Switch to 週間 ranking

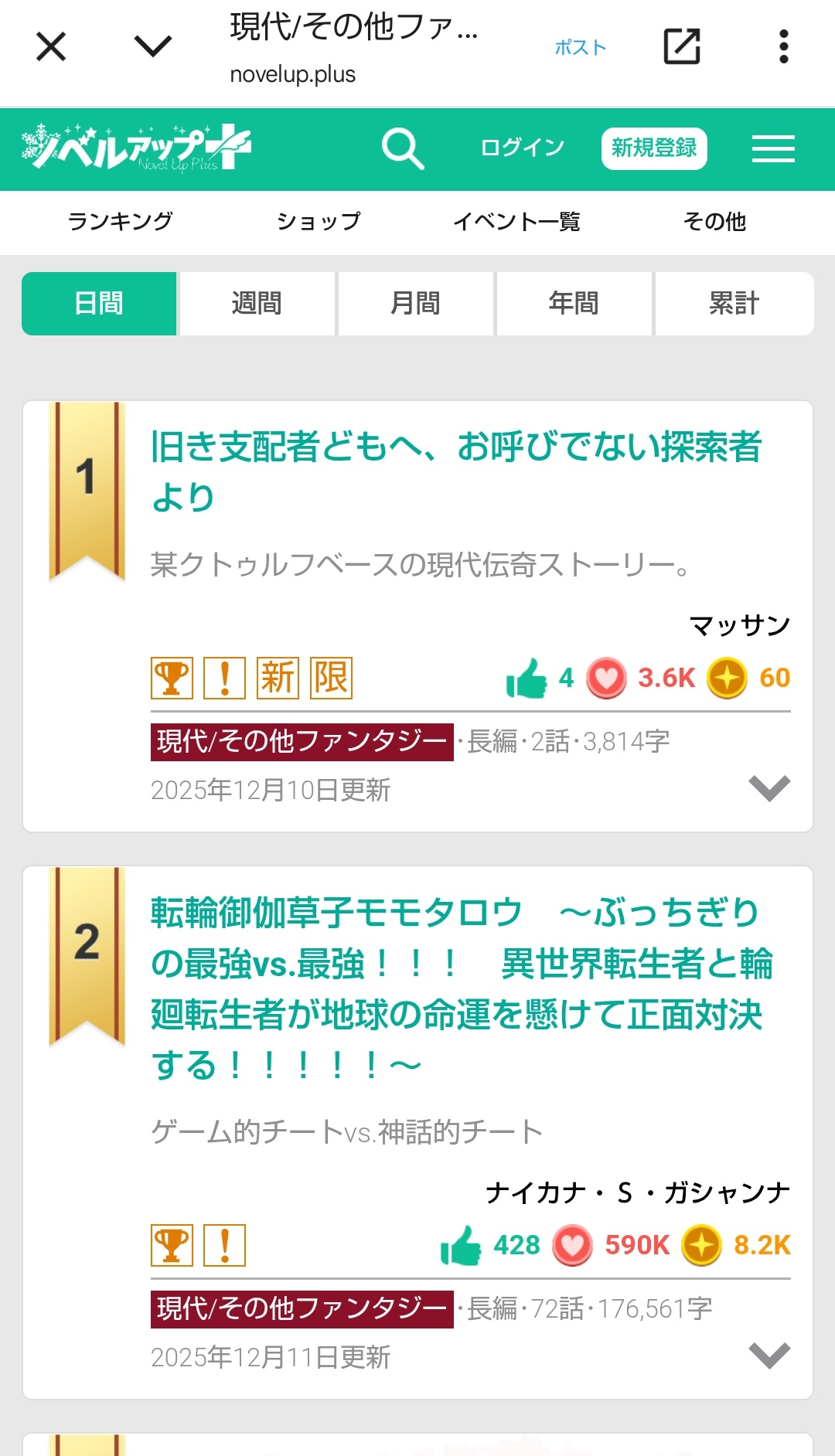[x=257, y=304]
